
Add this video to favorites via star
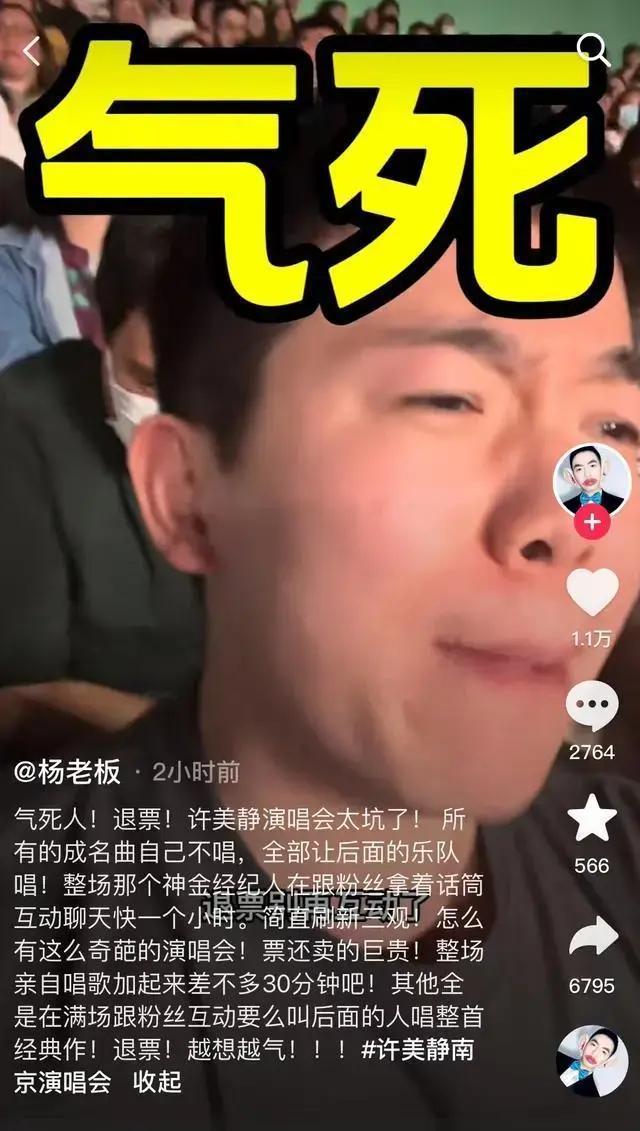click(x=592, y=819)
